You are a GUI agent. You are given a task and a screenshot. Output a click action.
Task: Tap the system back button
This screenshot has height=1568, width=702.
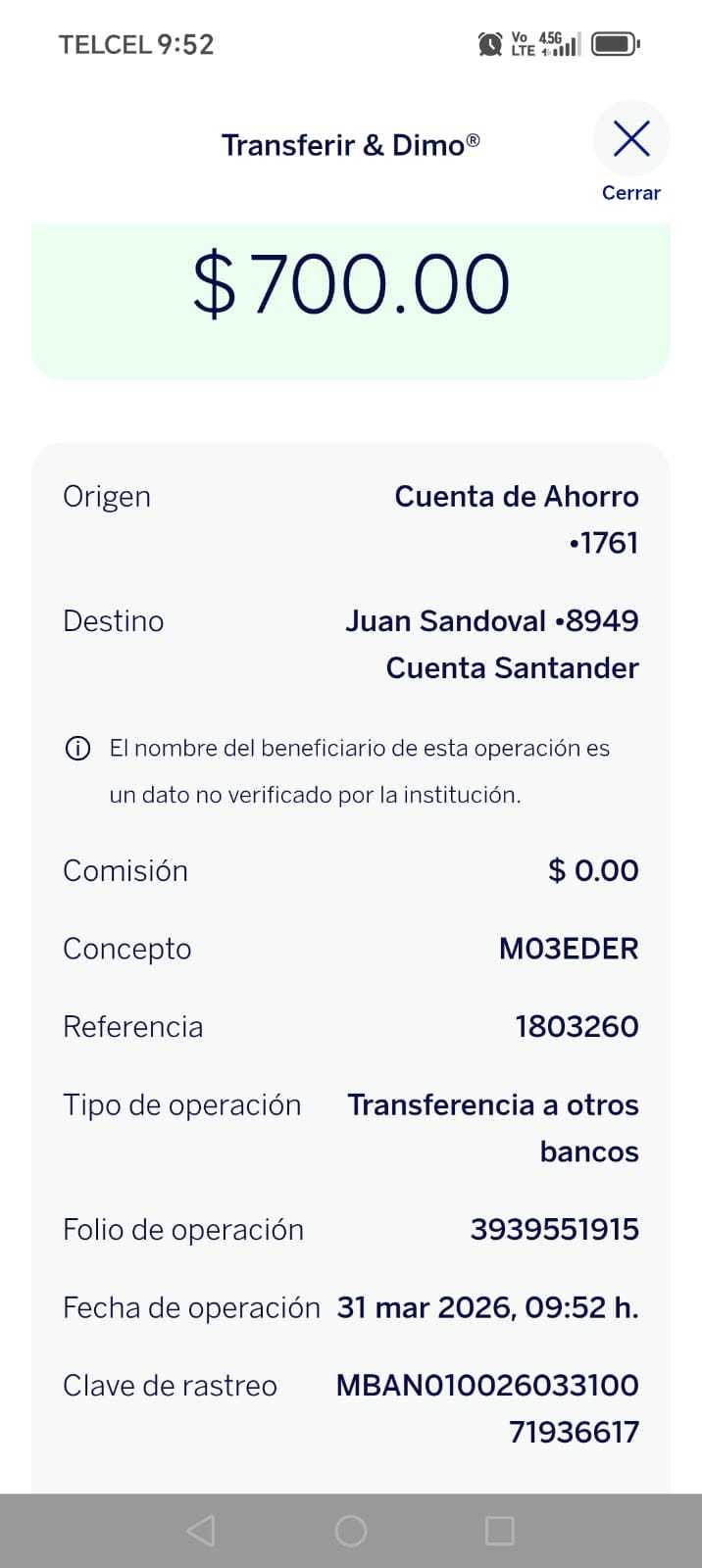[x=201, y=1531]
